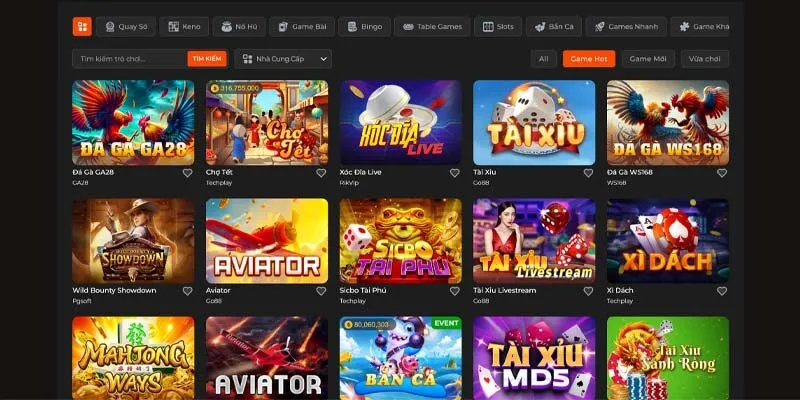800x400 pixels.
Task: Open the Đá Gà GA28 game
Action: [133, 122]
